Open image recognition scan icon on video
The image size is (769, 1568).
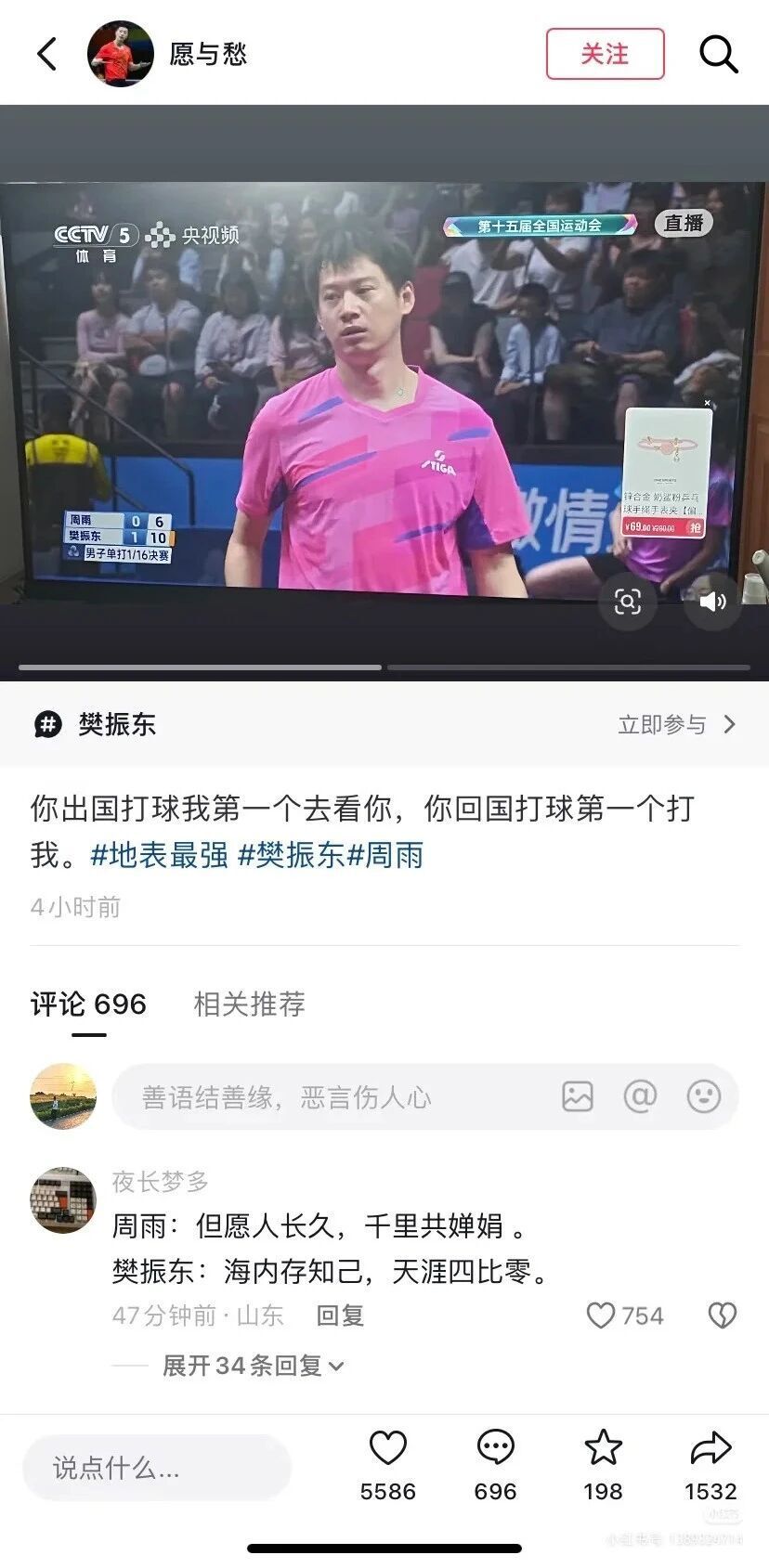click(x=629, y=602)
